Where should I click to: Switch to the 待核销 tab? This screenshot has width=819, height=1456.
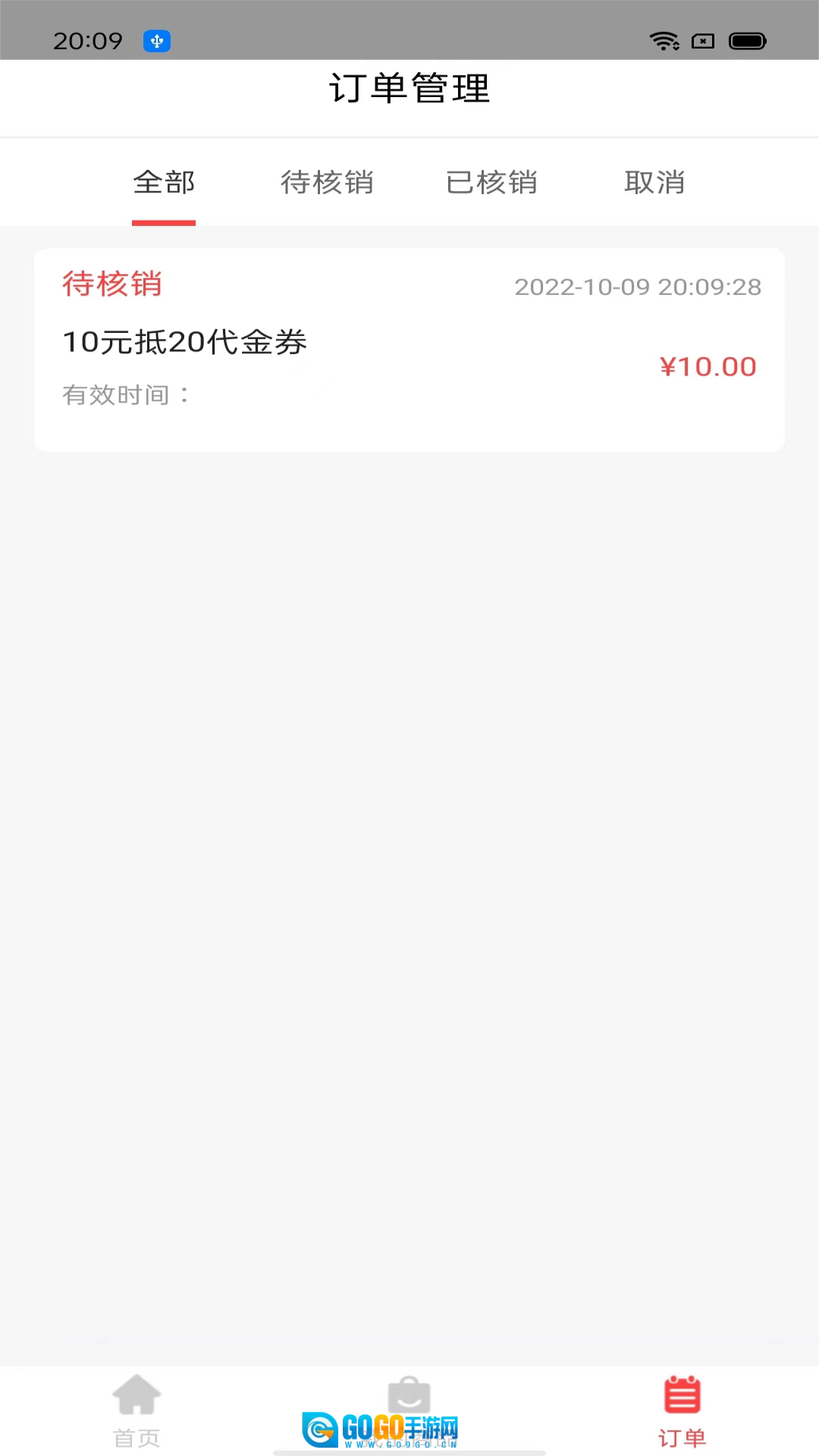328,183
